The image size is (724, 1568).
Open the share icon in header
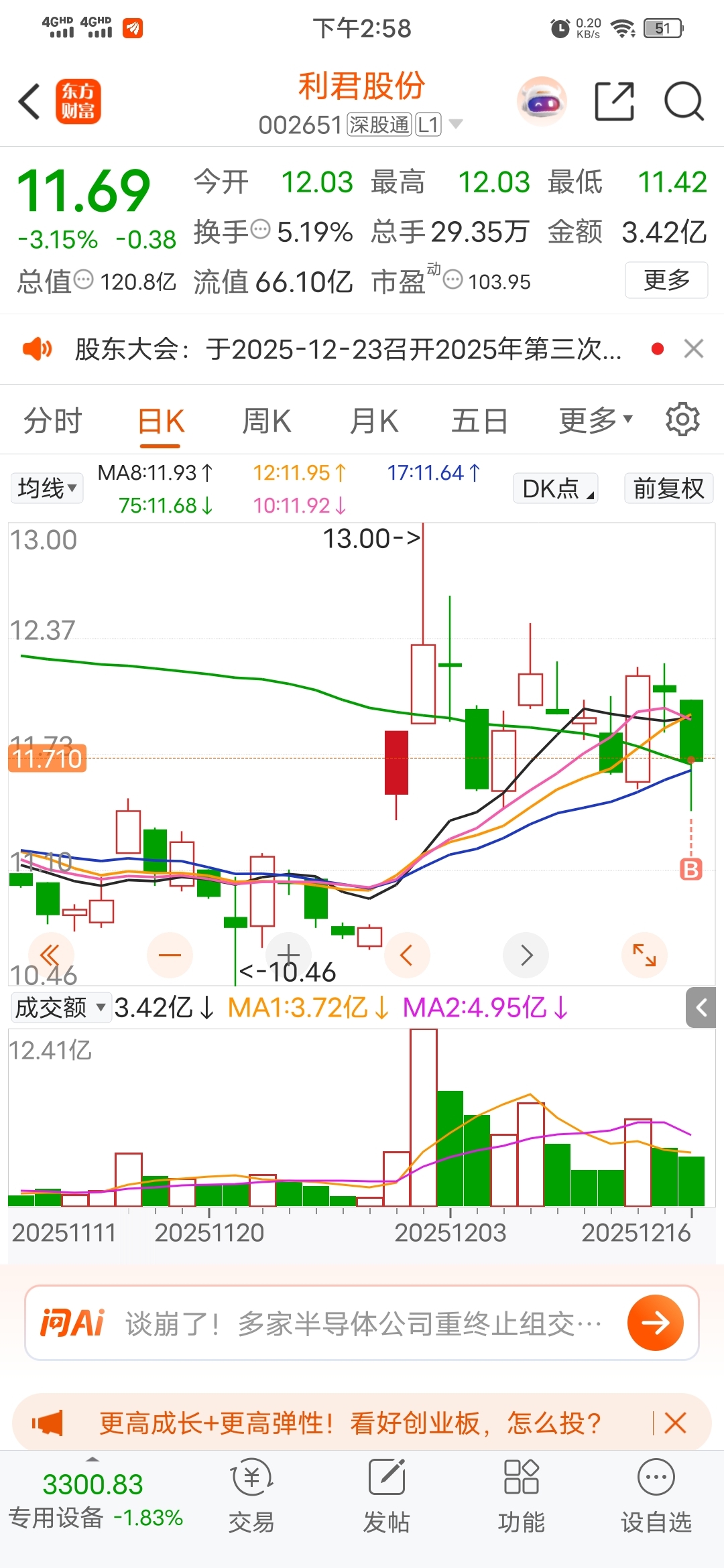tap(614, 102)
